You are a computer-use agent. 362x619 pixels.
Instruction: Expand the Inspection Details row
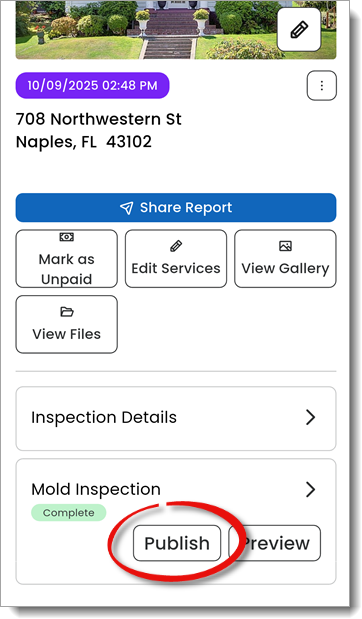176,418
